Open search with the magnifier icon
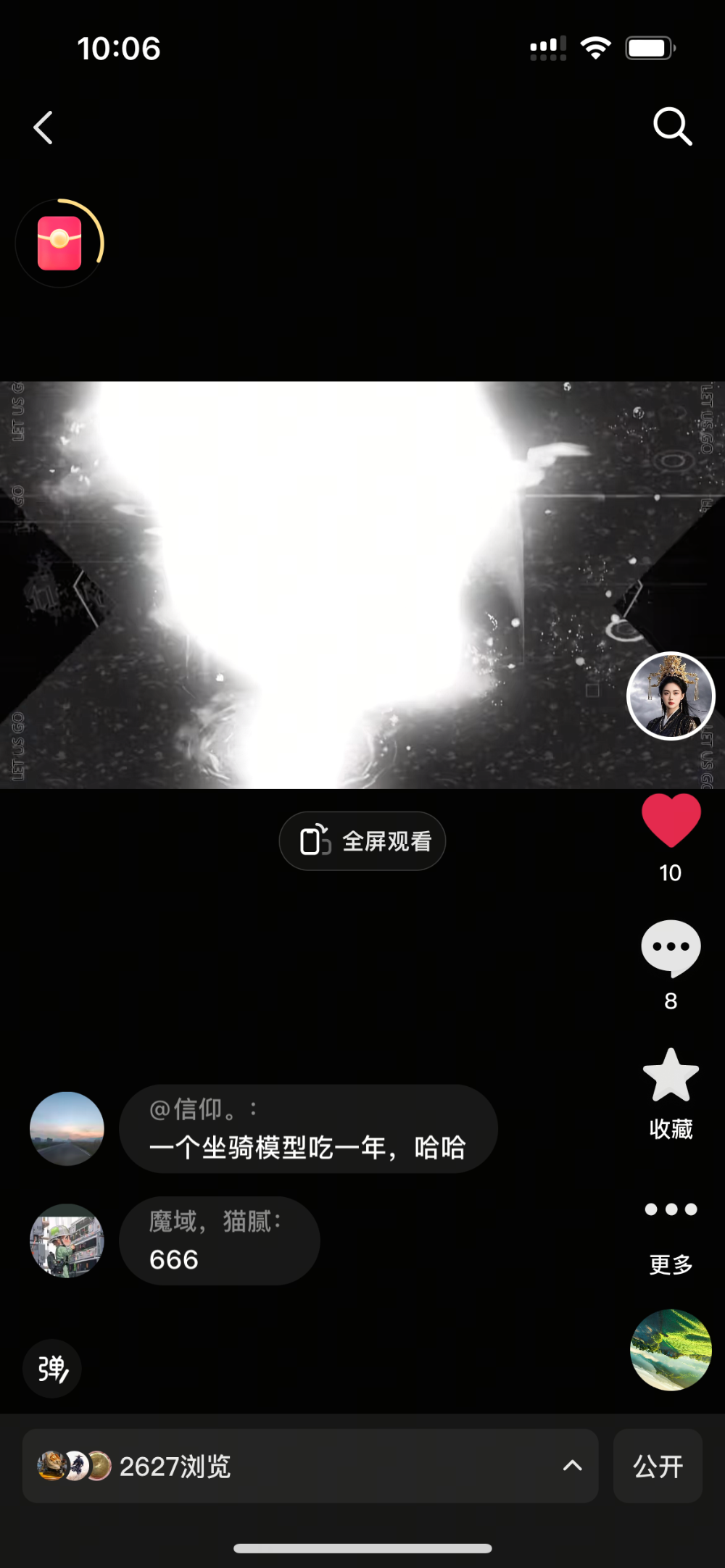The height and width of the screenshot is (1568, 725). (x=672, y=127)
